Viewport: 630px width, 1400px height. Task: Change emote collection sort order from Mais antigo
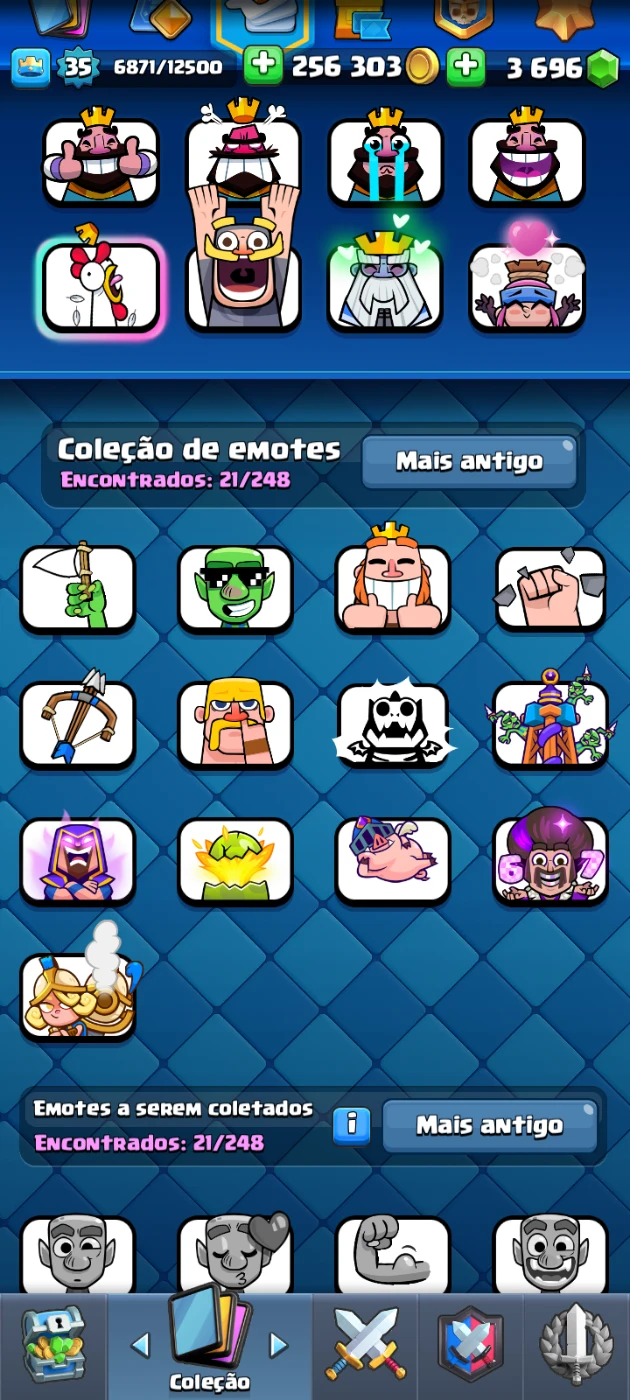point(468,461)
